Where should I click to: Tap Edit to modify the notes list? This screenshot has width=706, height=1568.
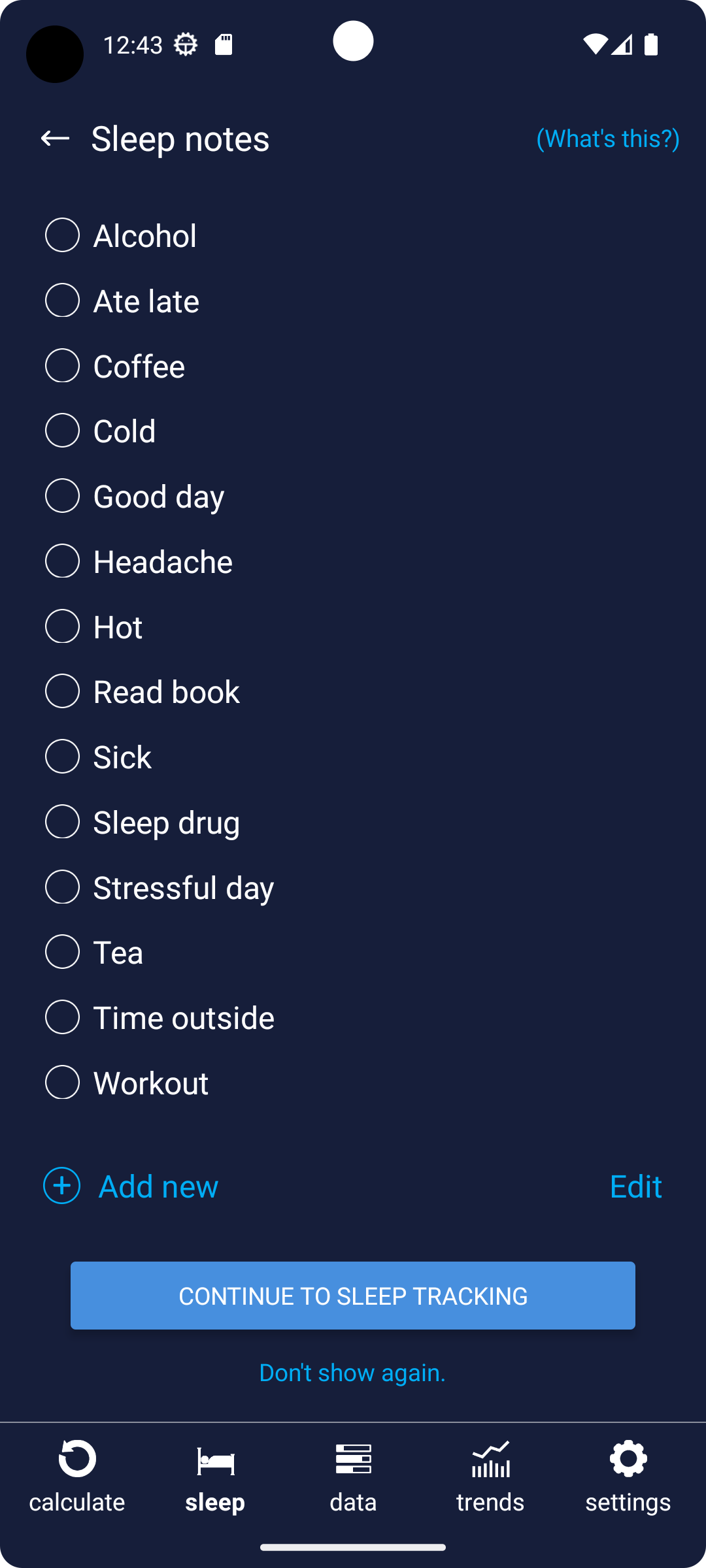[635, 1186]
